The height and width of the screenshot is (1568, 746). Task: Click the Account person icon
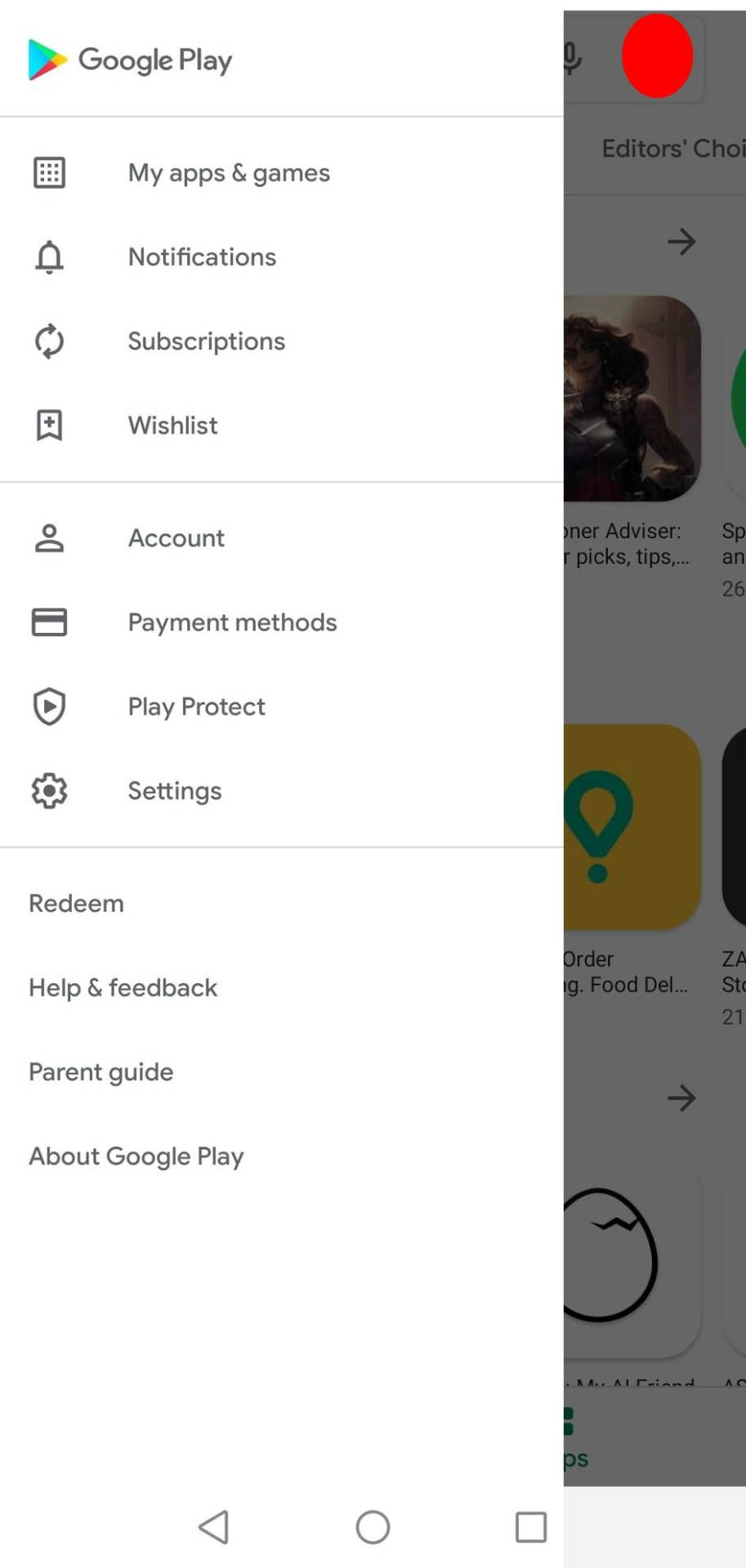[x=49, y=537]
